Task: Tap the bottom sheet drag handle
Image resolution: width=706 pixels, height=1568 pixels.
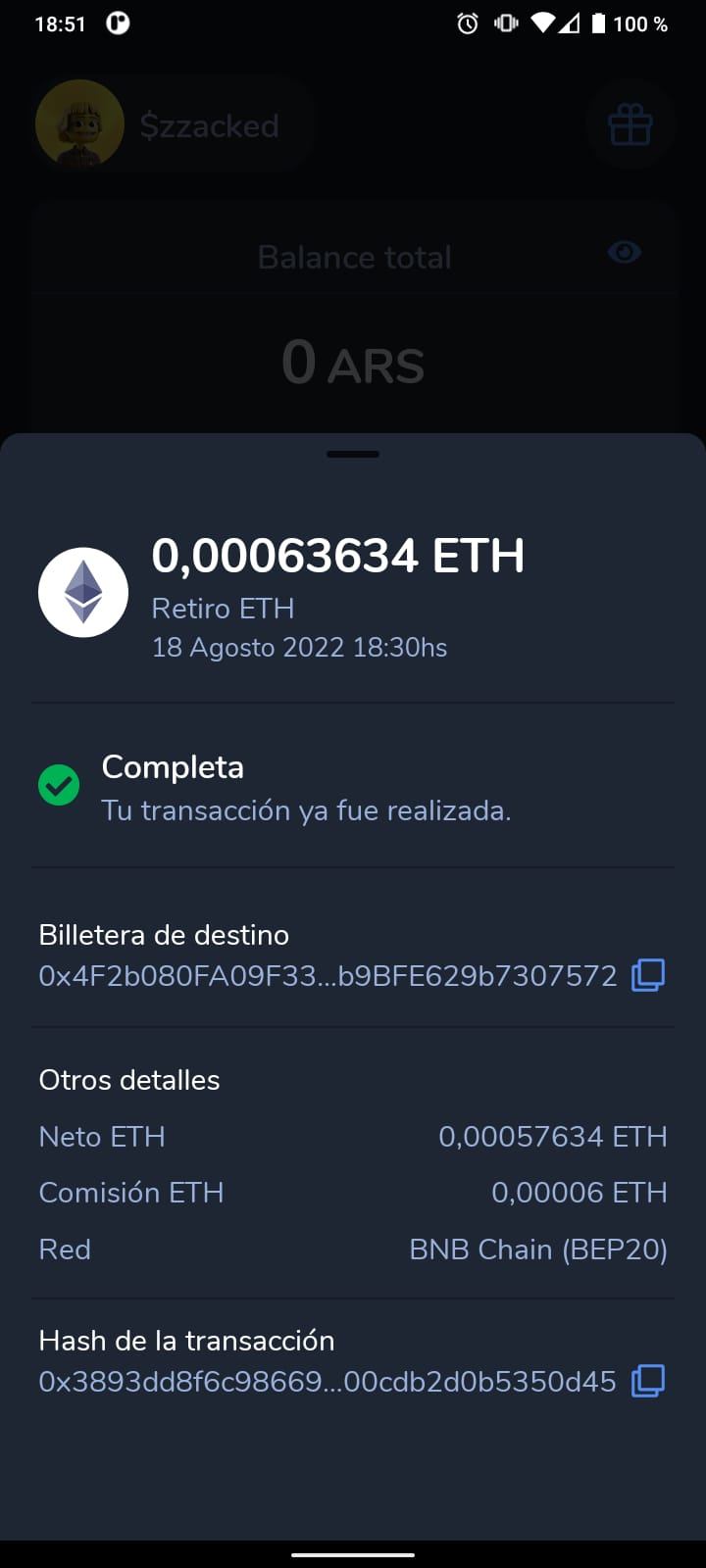Action: tap(353, 455)
